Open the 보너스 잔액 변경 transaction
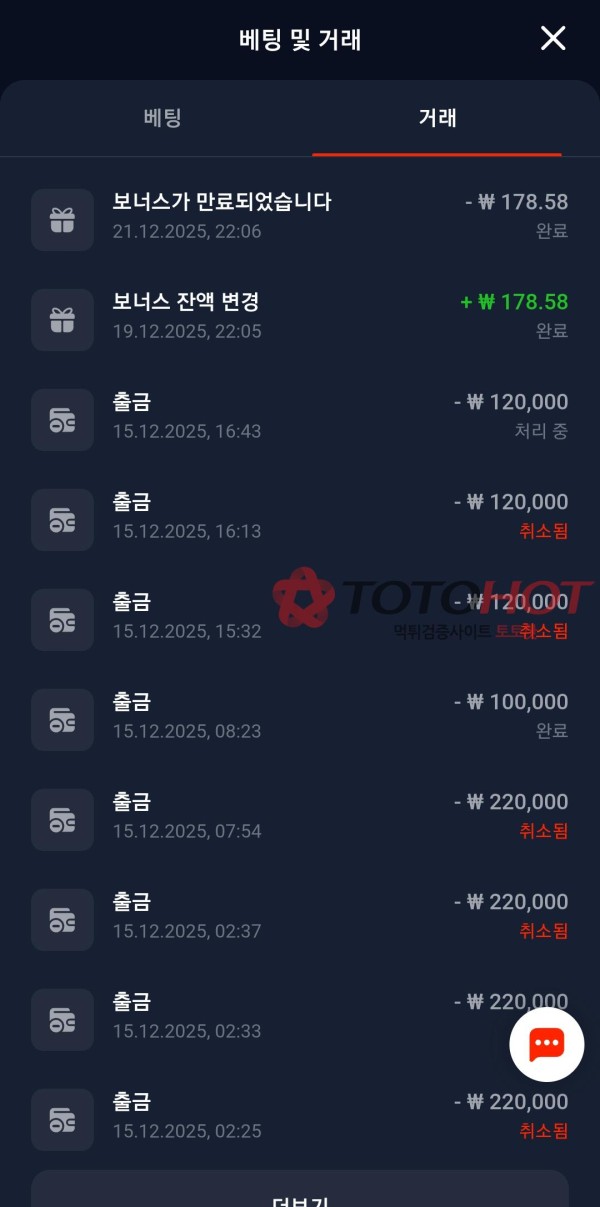600x1207 pixels. [x=300, y=317]
